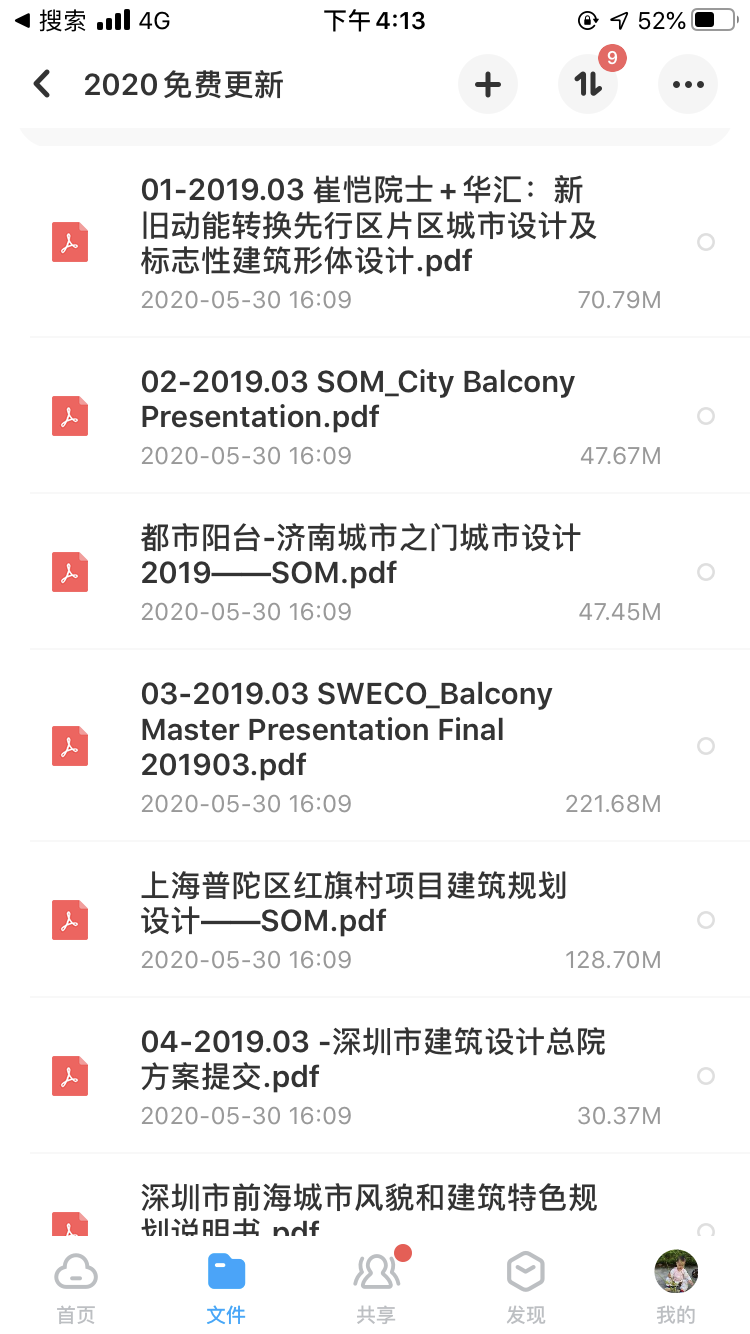Open the transfer list icon
750x1334 pixels.
pyautogui.click(x=588, y=84)
